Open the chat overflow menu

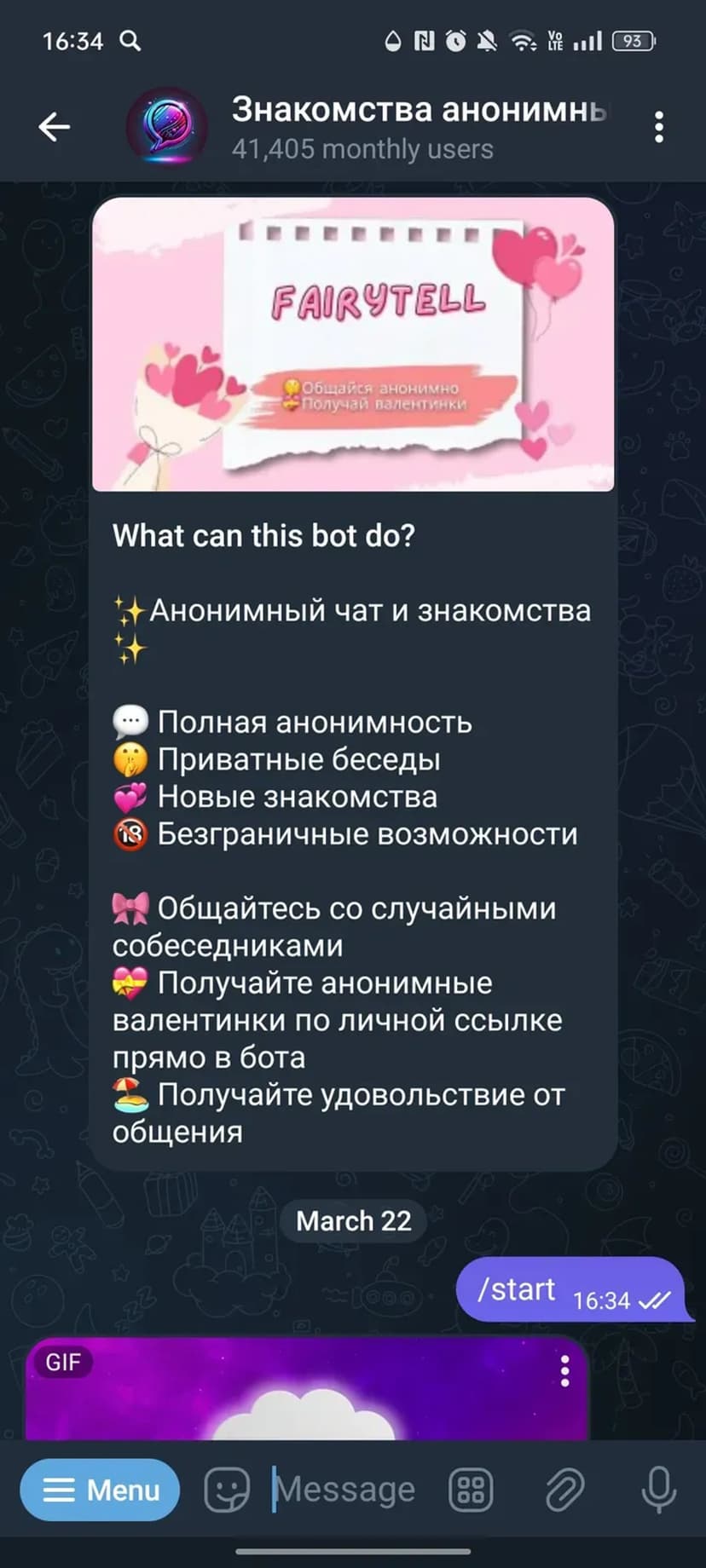click(x=658, y=127)
